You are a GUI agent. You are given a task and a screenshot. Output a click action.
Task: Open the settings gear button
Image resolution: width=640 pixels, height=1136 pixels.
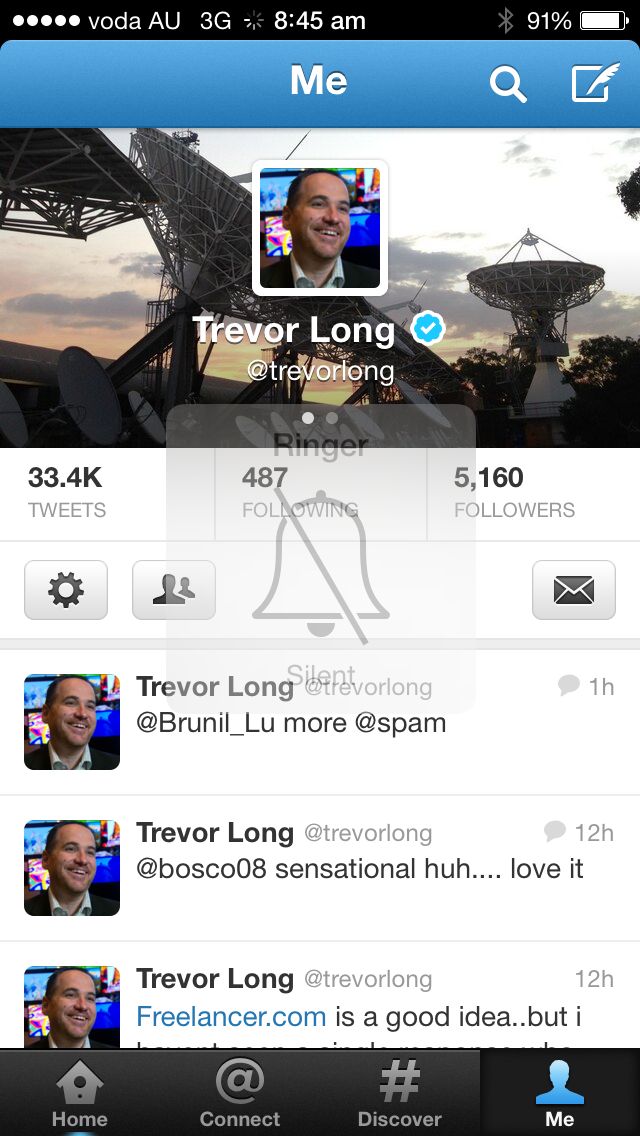66,590
